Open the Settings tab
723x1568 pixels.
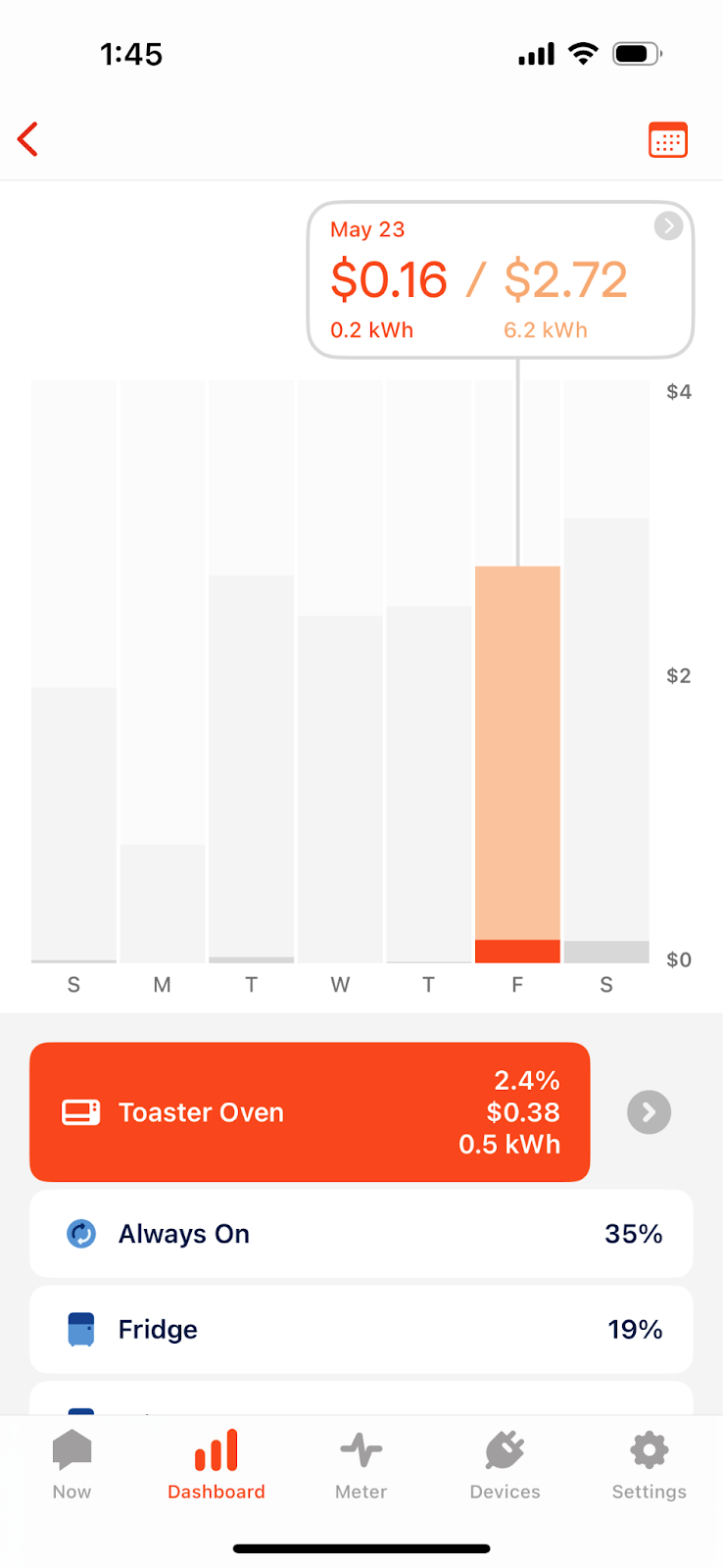tap(649, 1465)
